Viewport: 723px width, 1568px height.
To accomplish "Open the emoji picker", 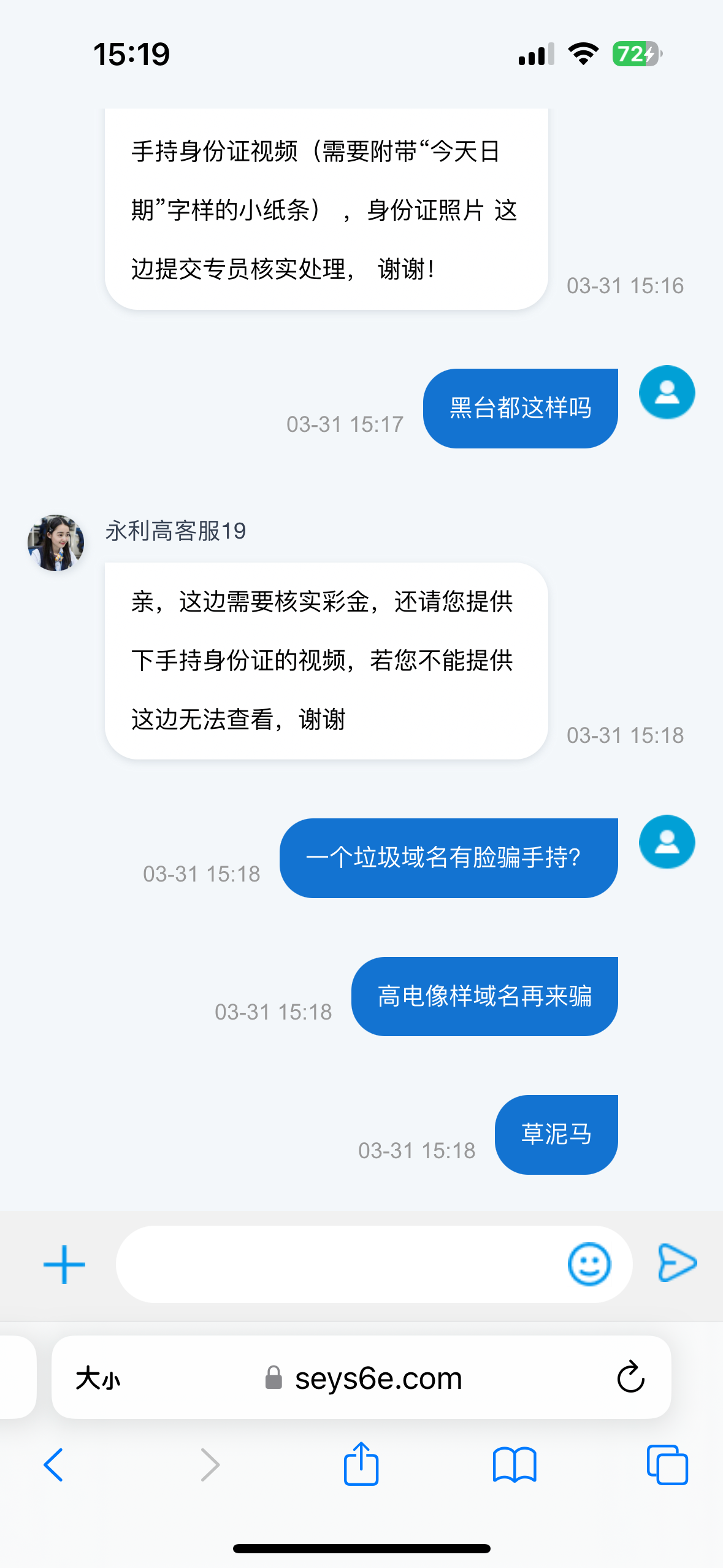I will coord(589,1264).
